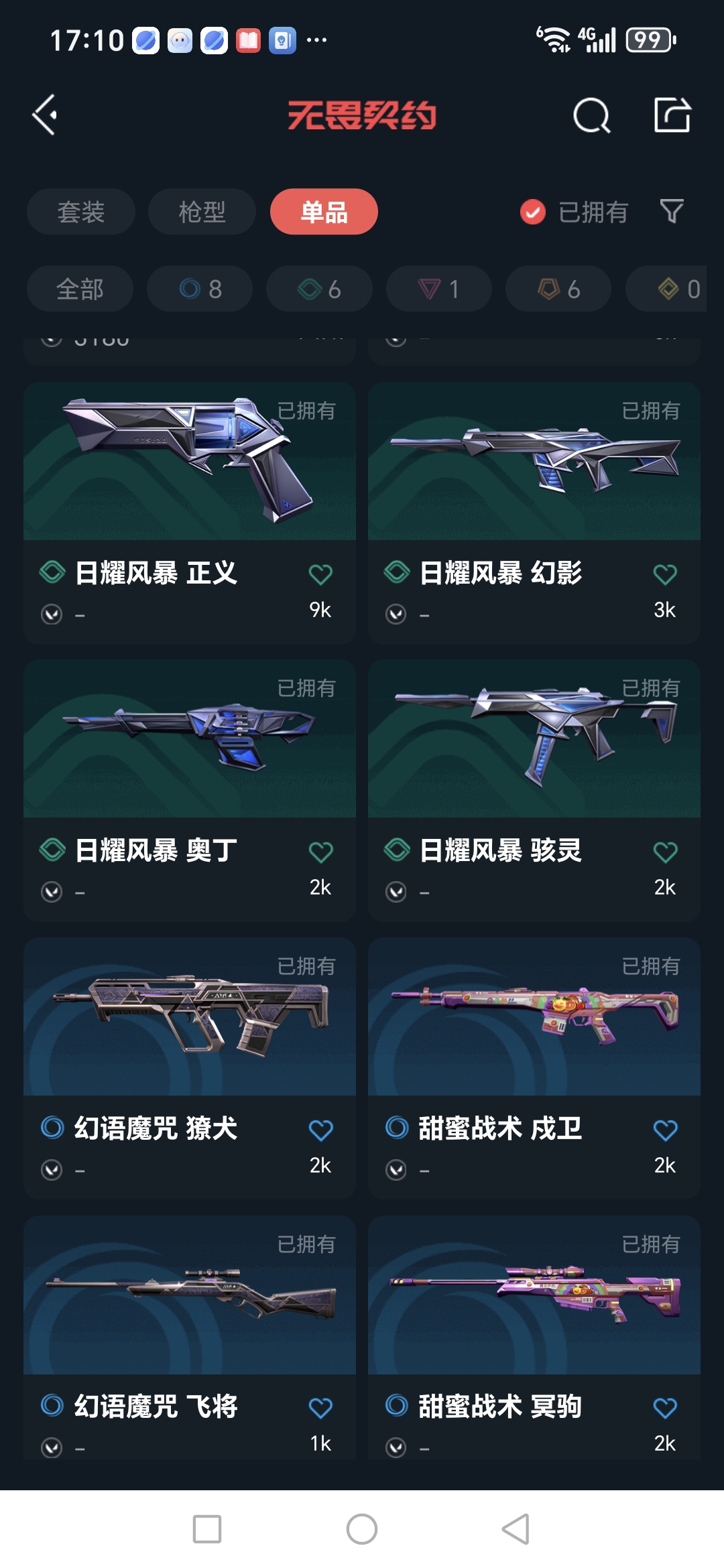Viewport: 724px width, 1568px height.
Task: Select the 全部 filter chip
Action: [x=80, y=289]
